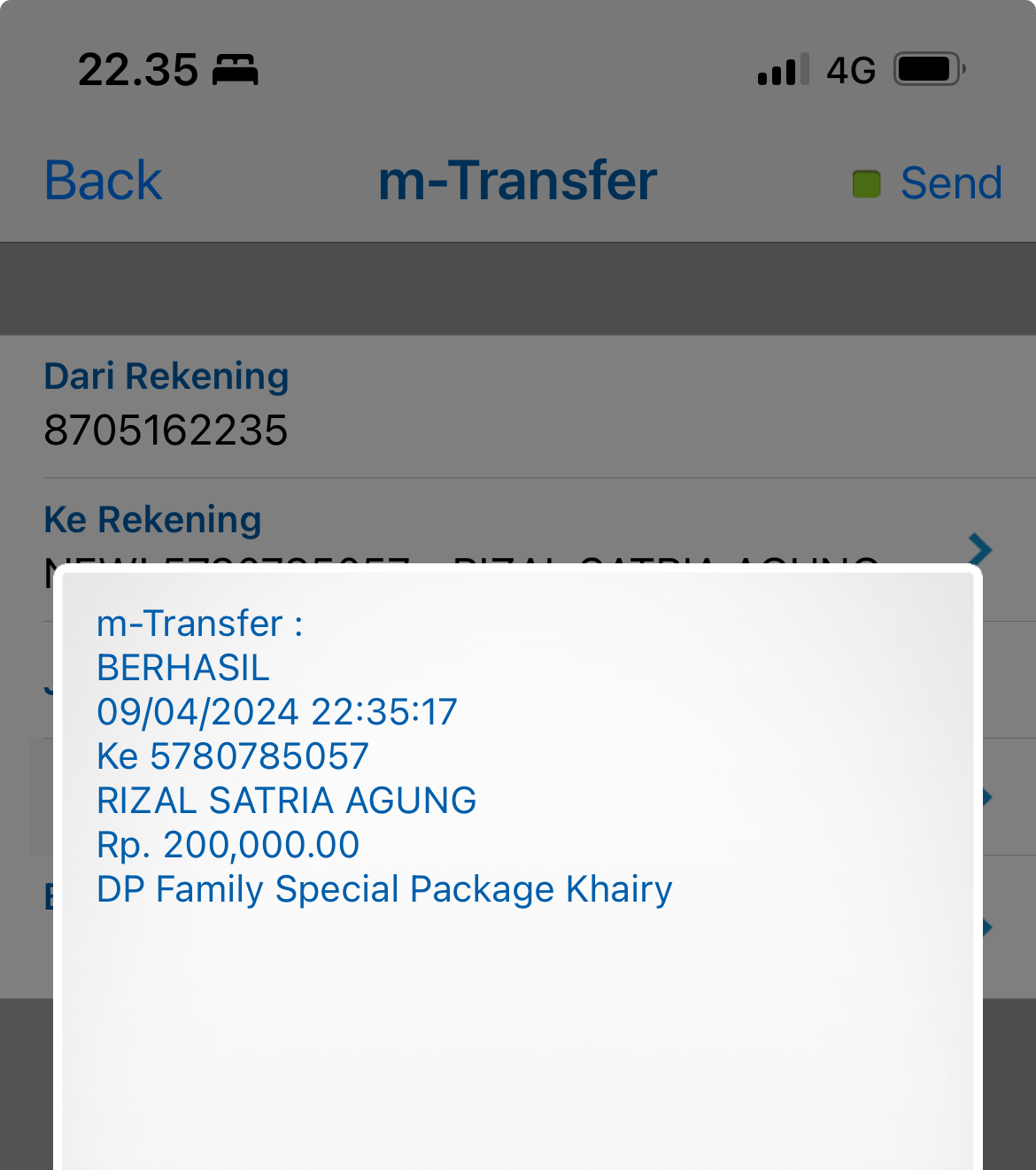Open the Ke Rekening destination account row

[x=514, y=533]
